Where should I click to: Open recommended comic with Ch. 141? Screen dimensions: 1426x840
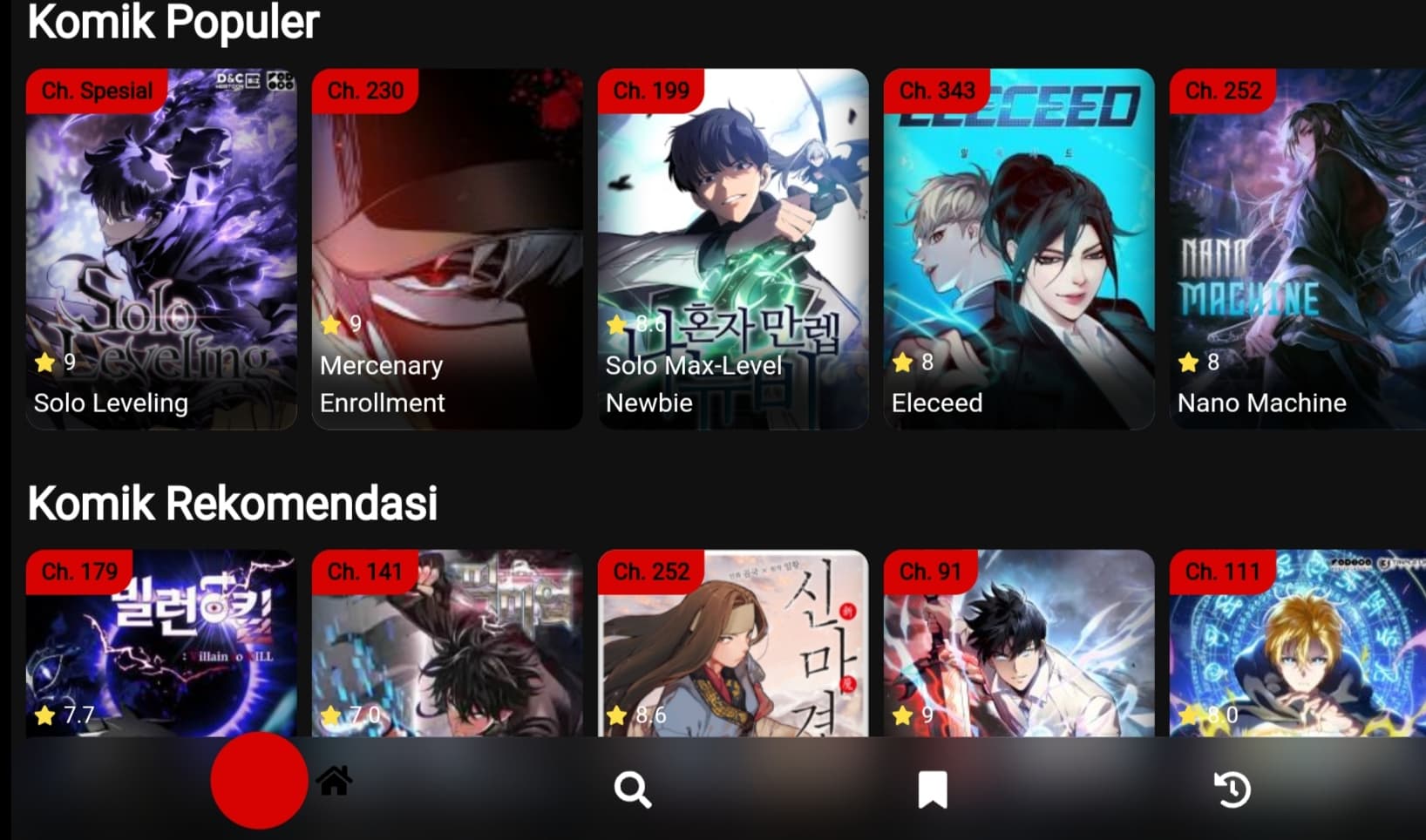(x=447, y=645)
